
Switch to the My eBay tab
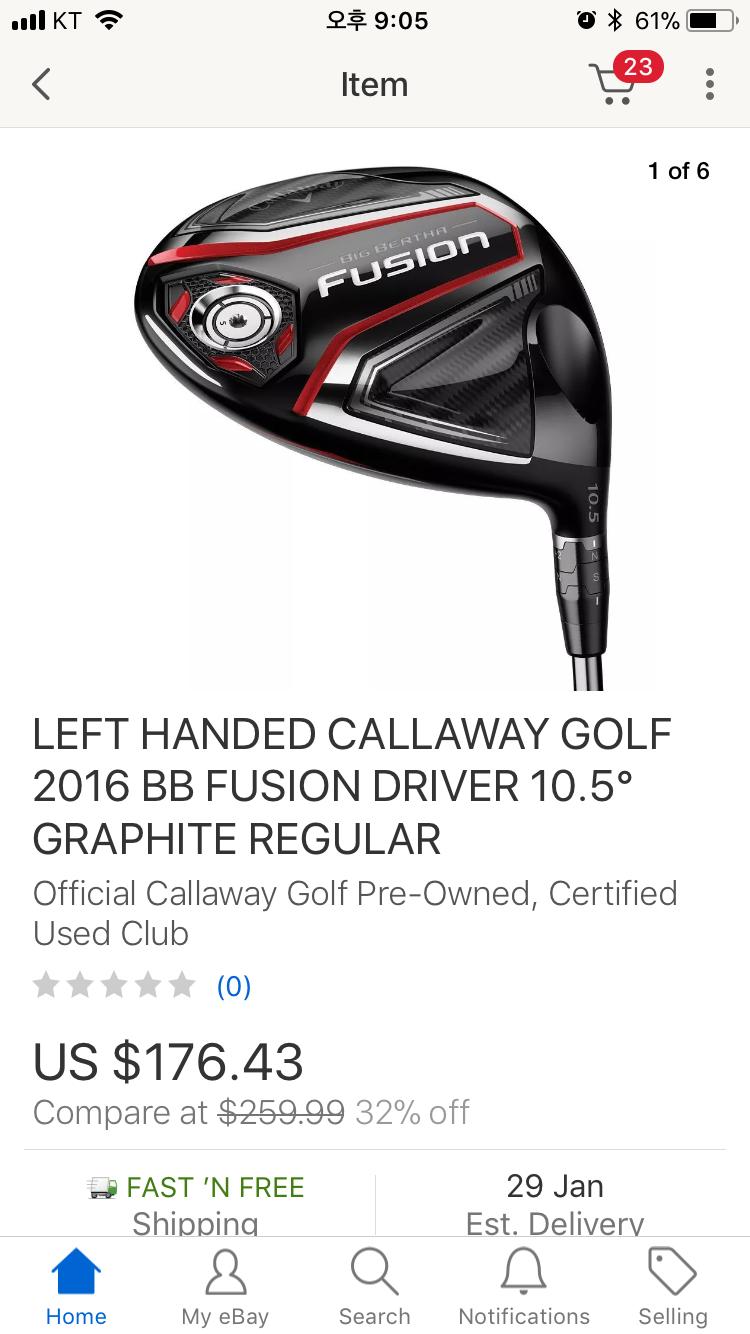tap(225, 1286)
